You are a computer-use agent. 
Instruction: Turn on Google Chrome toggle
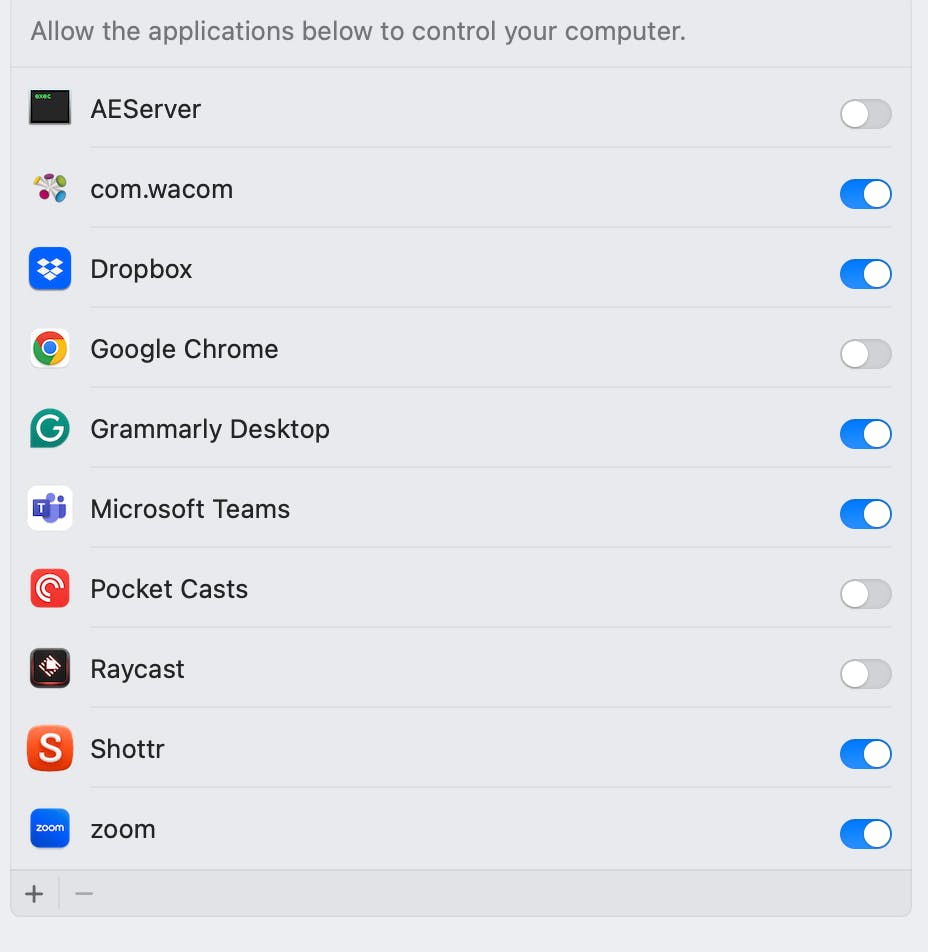[x=865, y=354]
